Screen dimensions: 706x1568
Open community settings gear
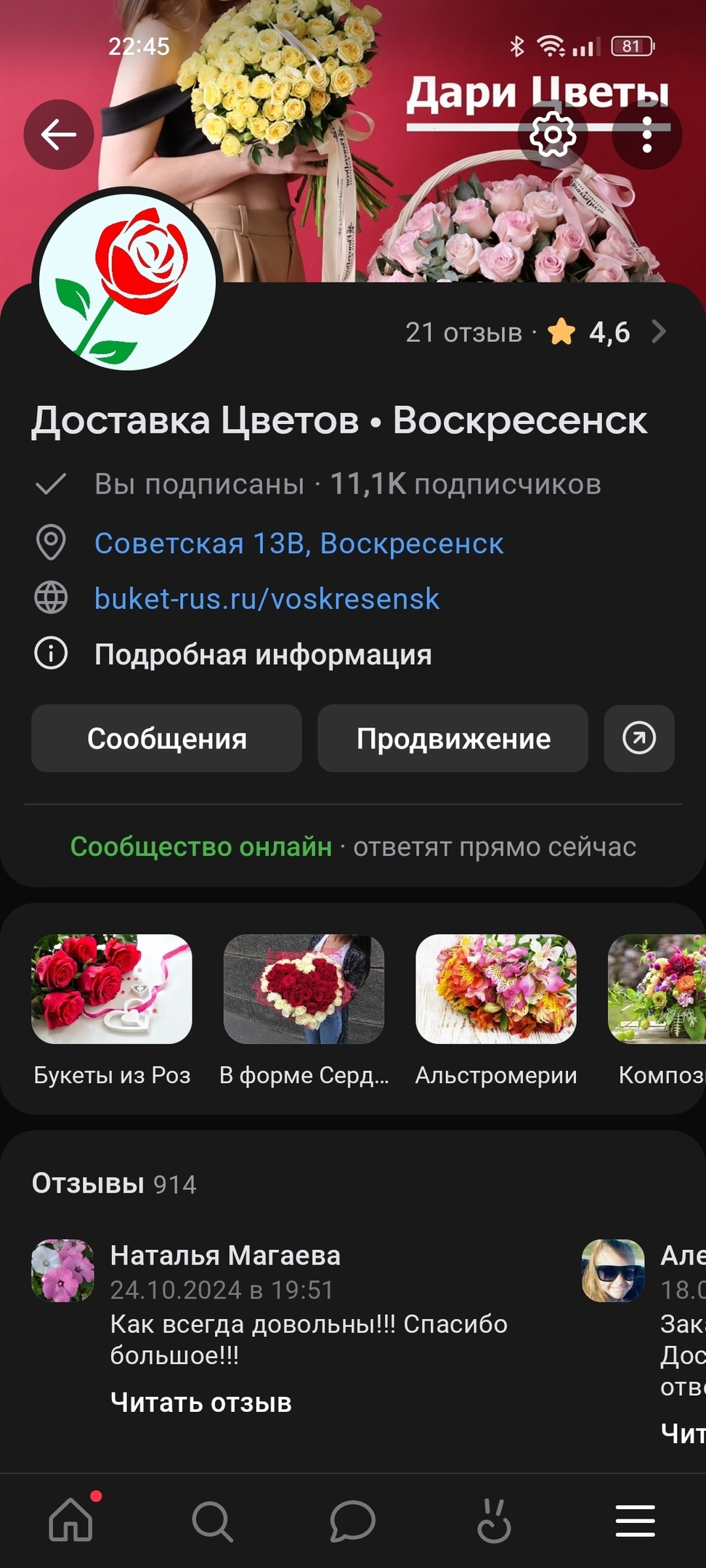click(x=553, y=134)
